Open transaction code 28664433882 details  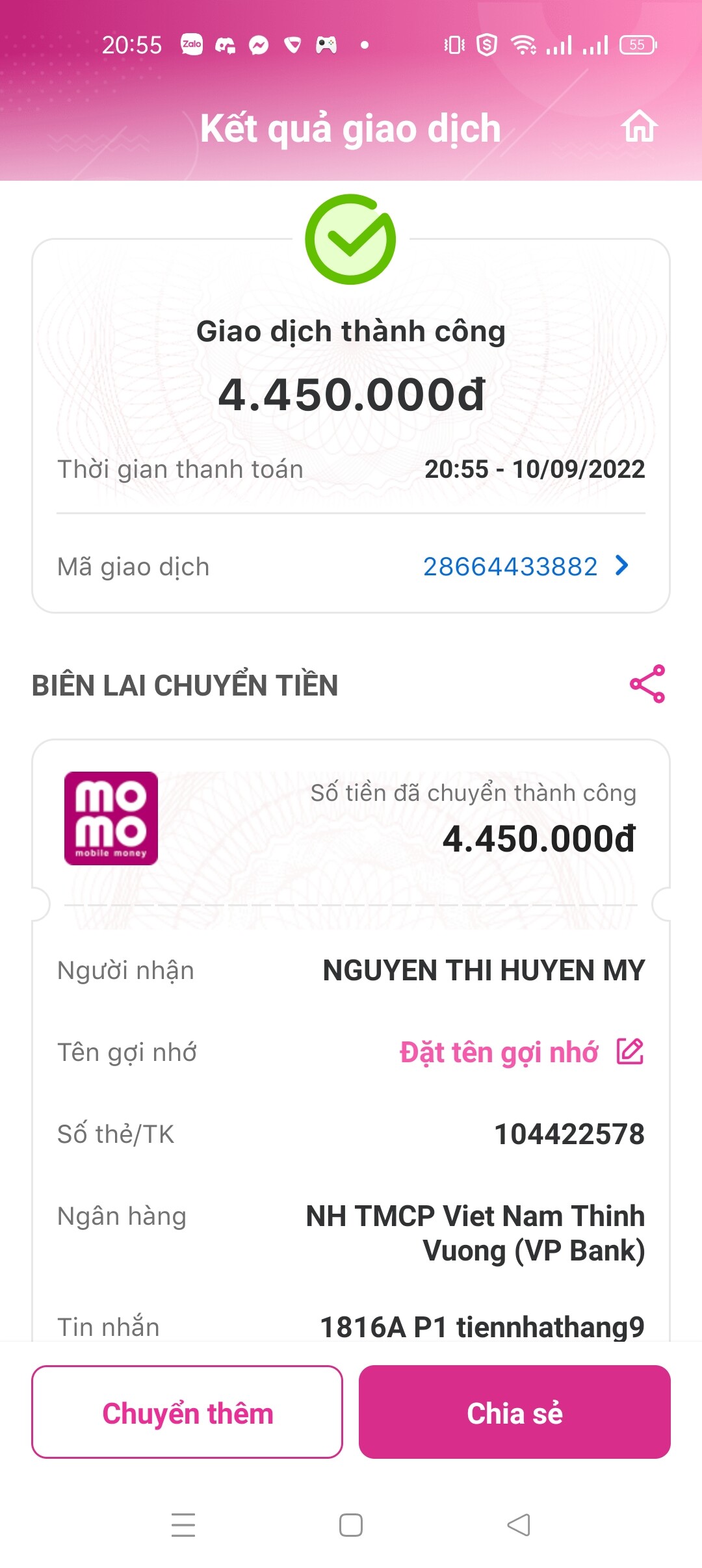point(525,567)
